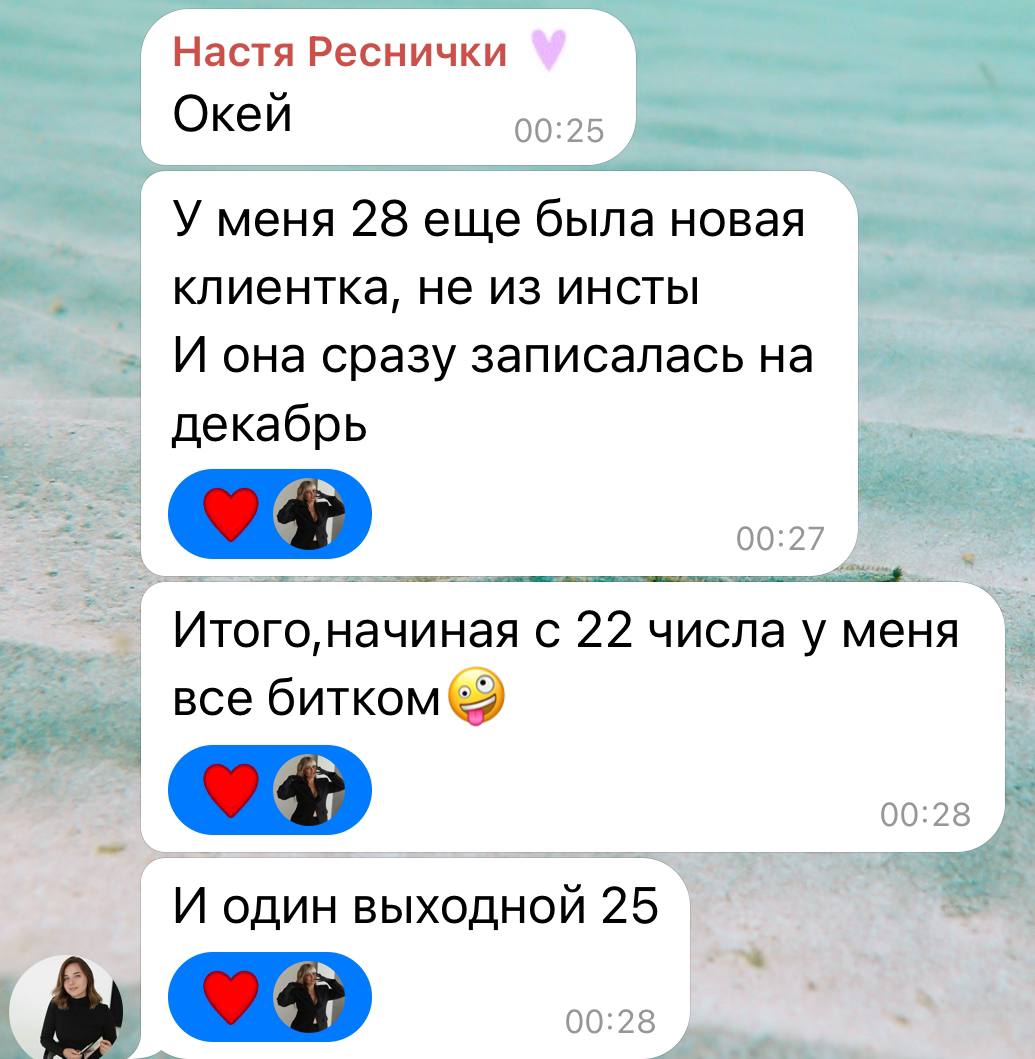Open Настя Реснички's profile from her name
This screenshot has height=1059, width=1035.
[340, 50]
